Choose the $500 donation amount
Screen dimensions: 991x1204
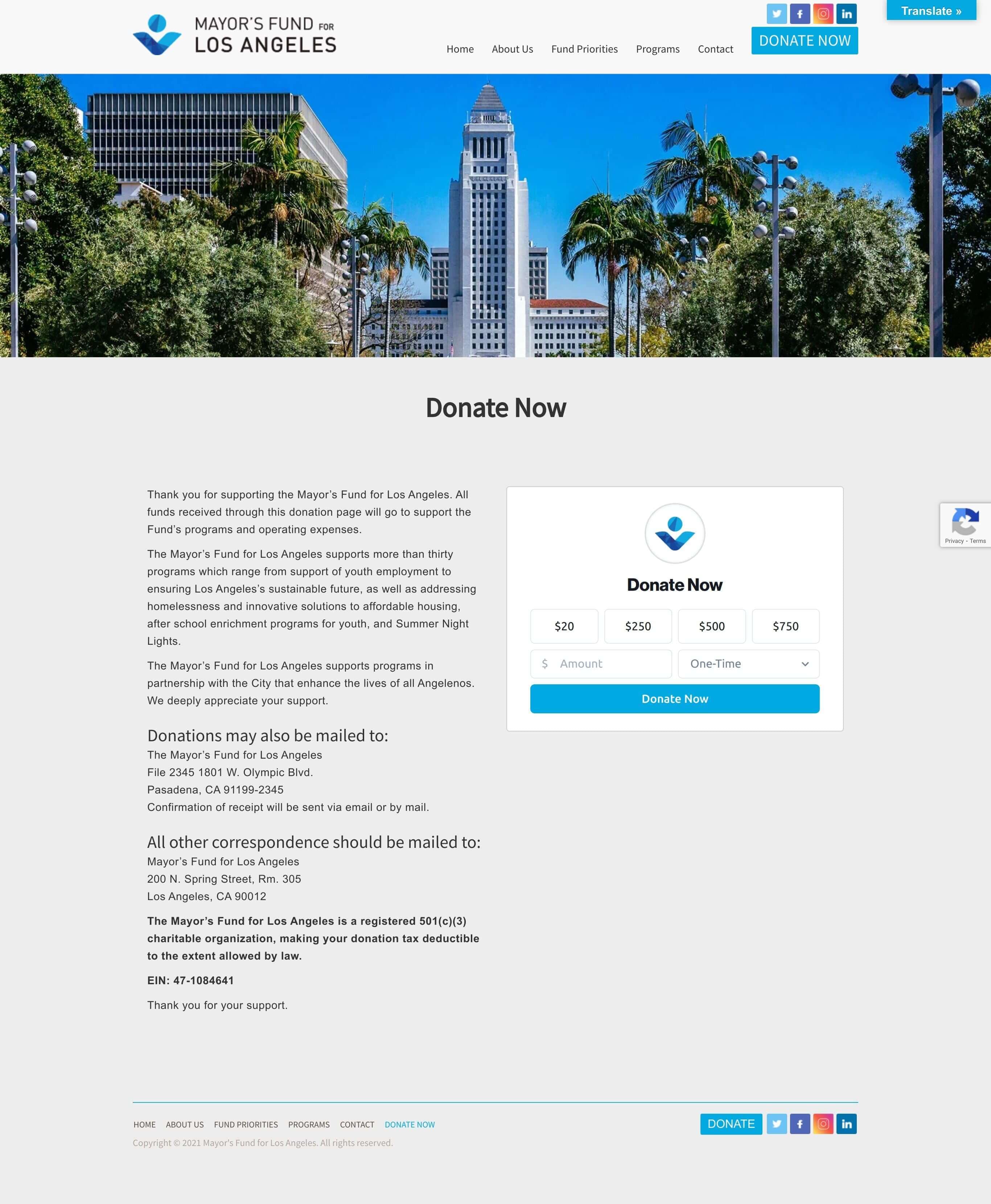pyautogui.click(x=711, y=626)
